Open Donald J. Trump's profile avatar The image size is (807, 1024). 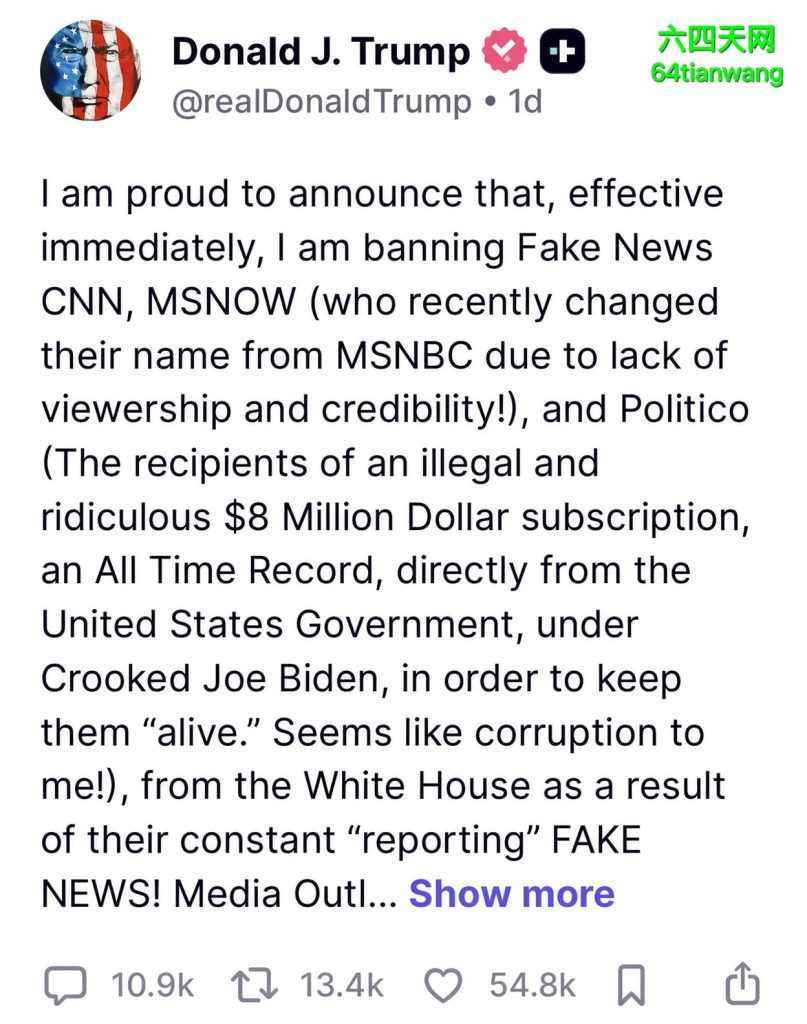(x=91, y=71)
